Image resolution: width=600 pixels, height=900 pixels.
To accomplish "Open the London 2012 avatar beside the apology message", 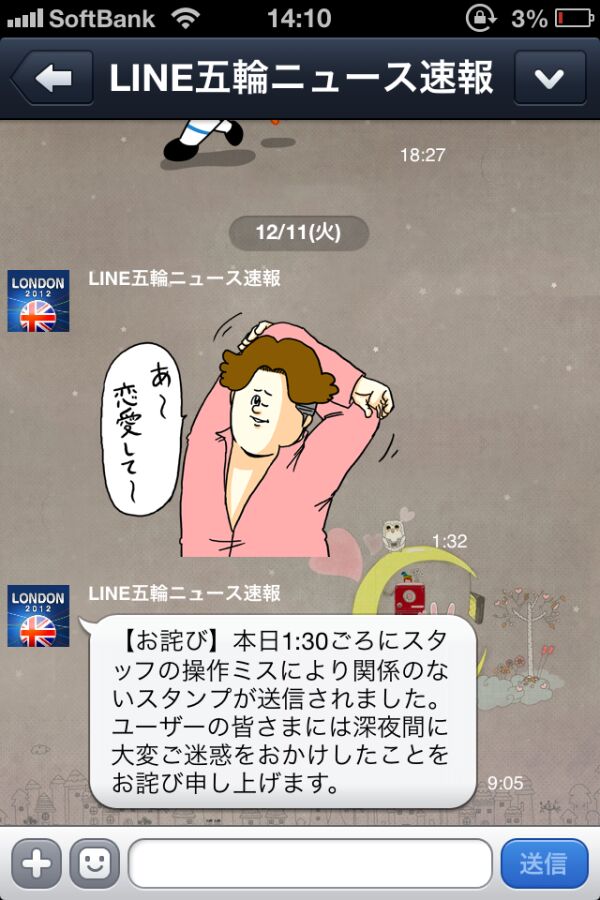I will pyautogui.click(x=38, y=616).
